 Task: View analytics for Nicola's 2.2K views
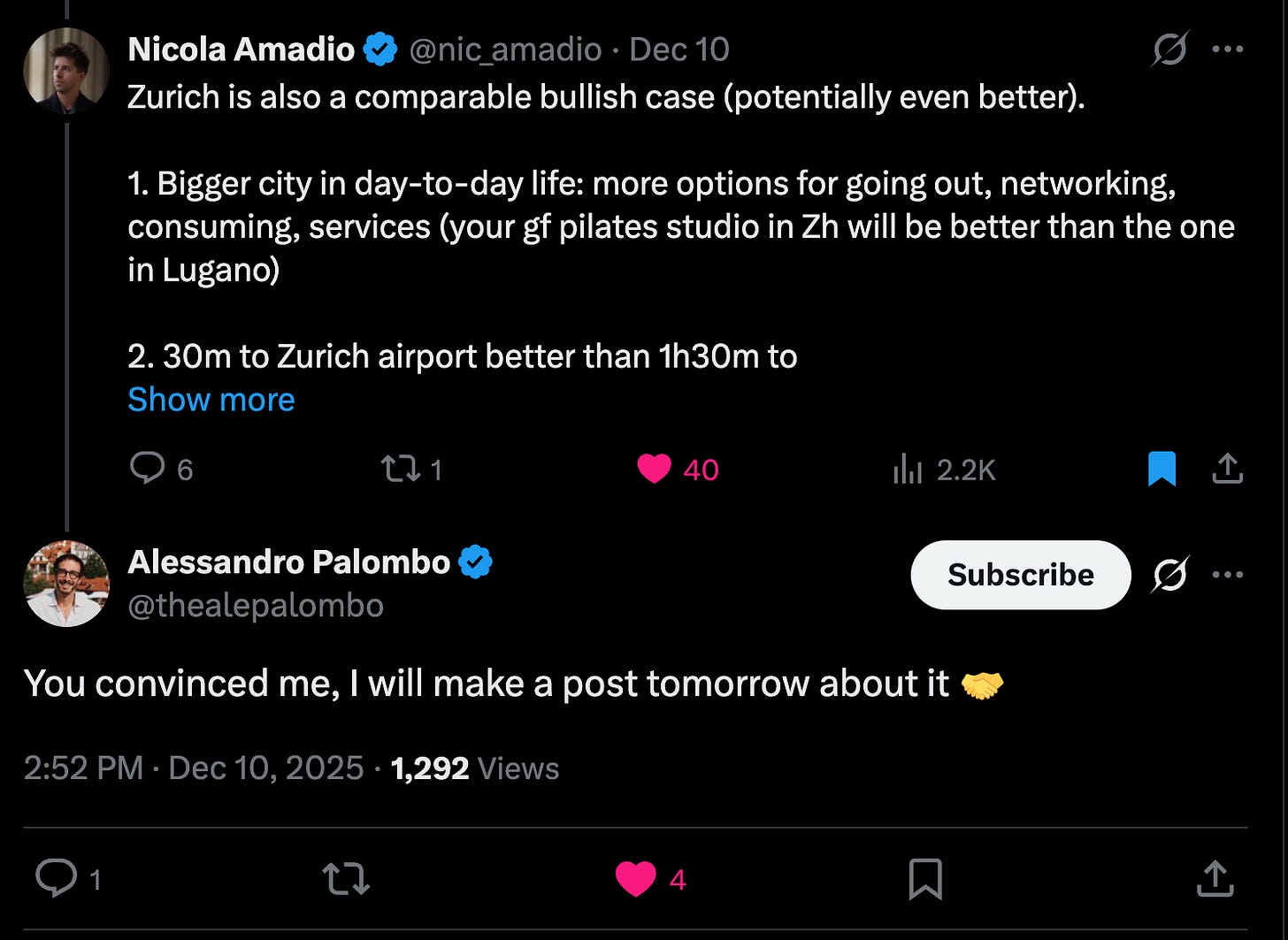(x=908, y=470)
